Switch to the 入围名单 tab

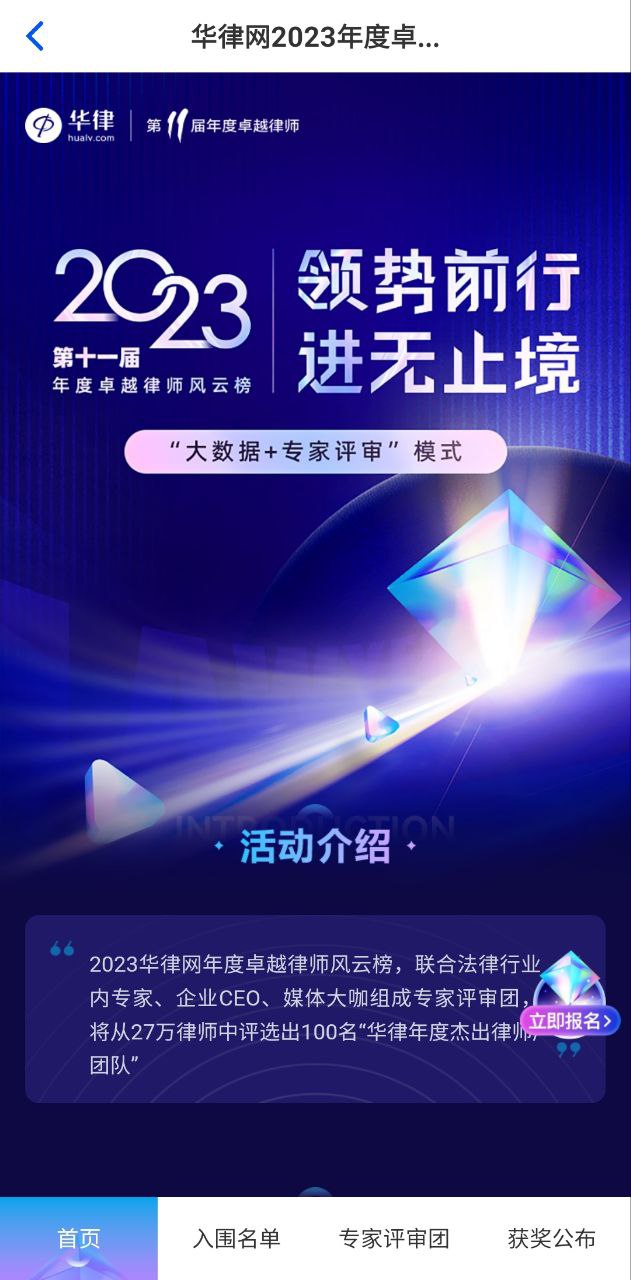[236, 1238]
